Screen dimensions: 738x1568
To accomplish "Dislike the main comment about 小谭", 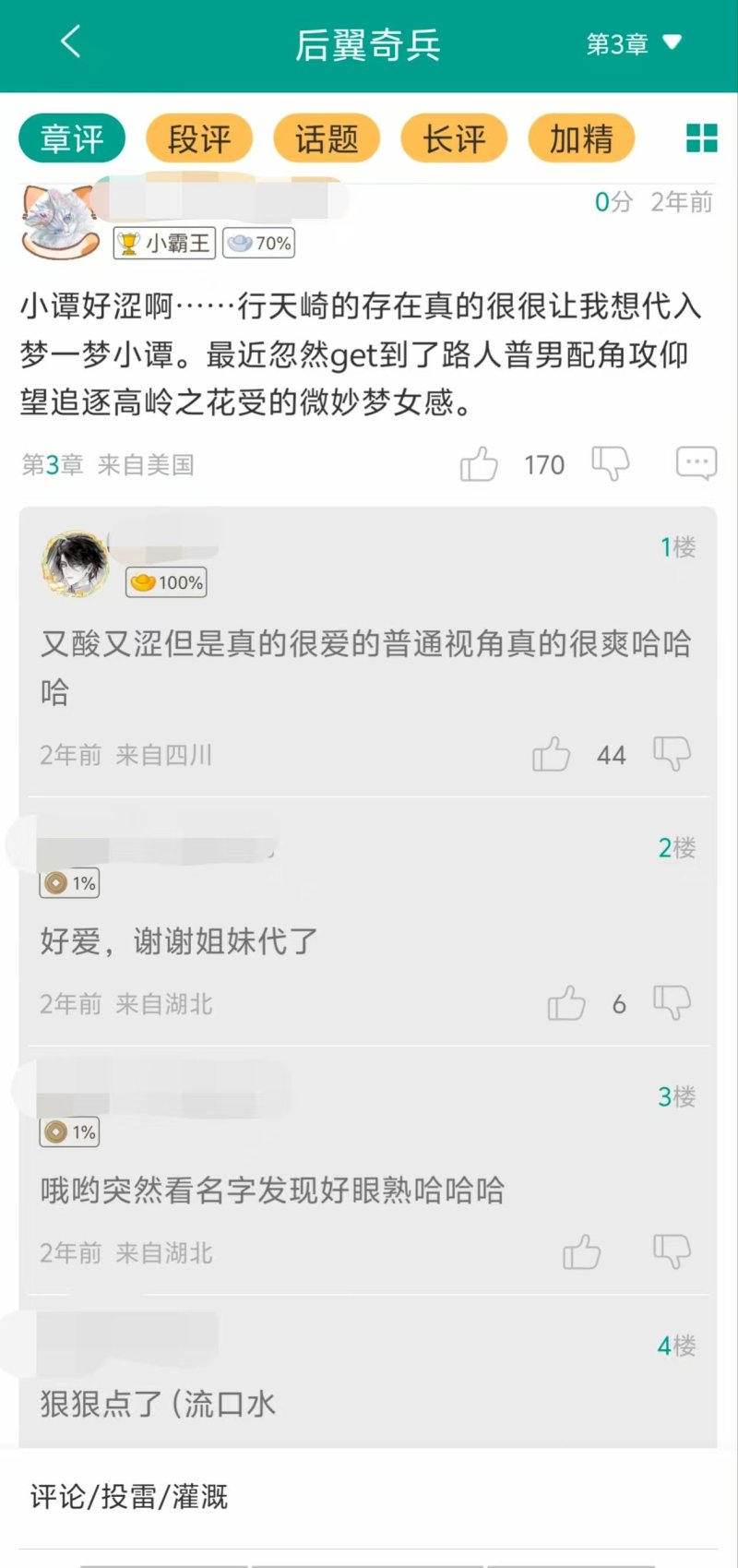I will (610, 463).
